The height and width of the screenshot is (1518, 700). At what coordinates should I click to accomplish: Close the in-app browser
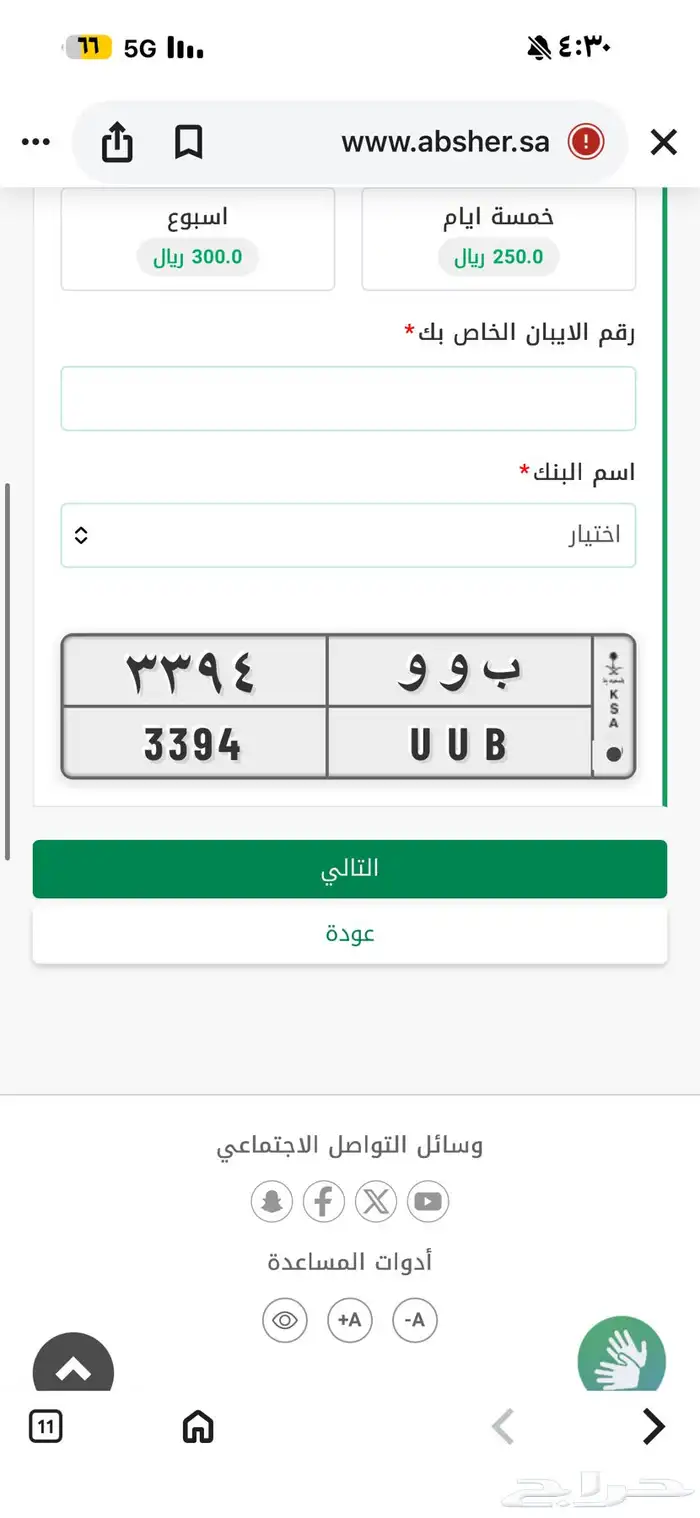(663, 143)
